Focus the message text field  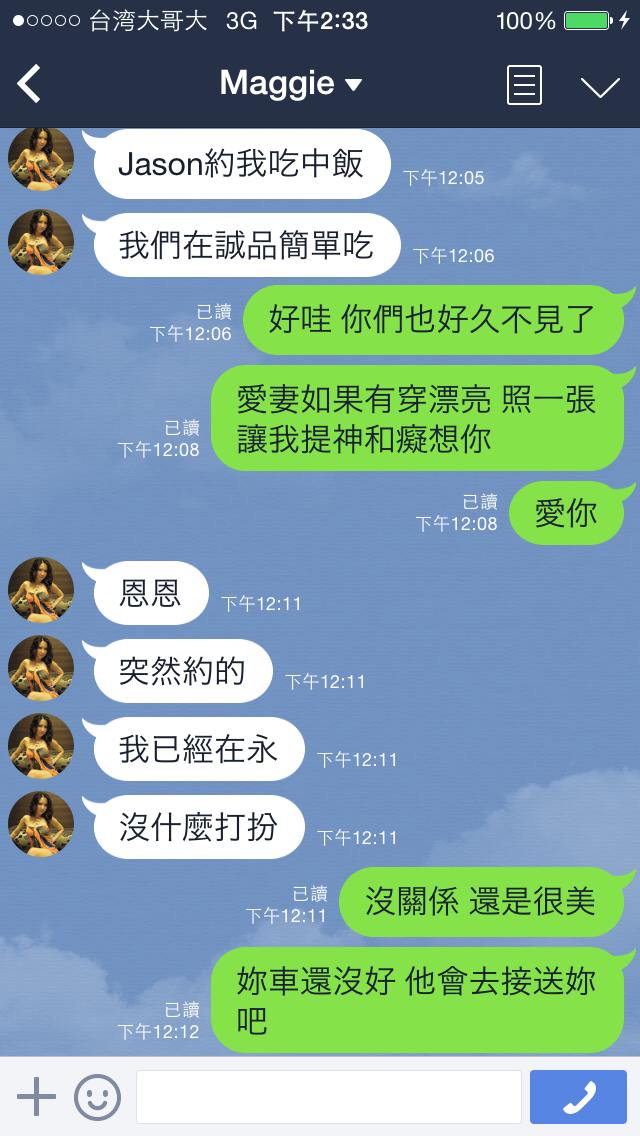coord(328,1097)
